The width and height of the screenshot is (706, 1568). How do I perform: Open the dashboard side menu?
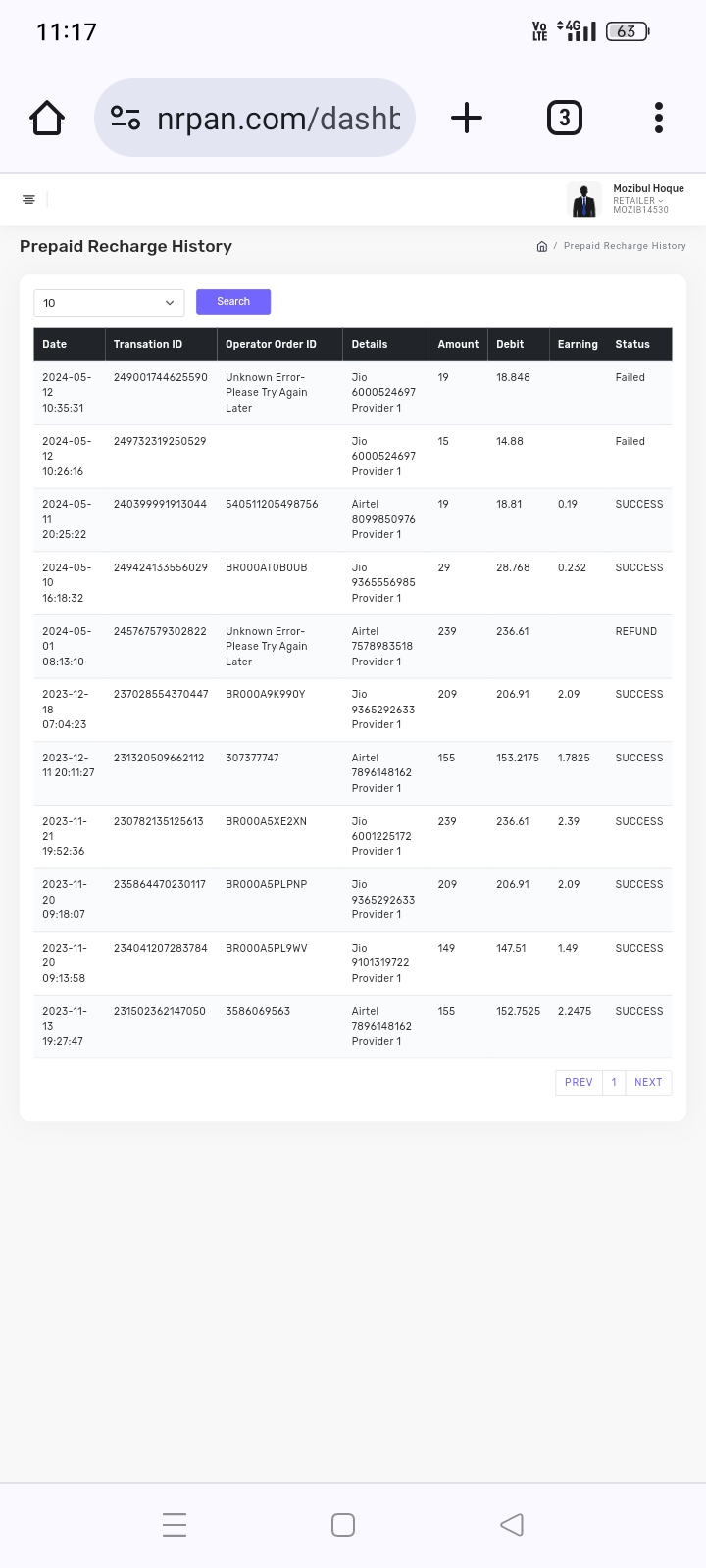click(x=28, y=200)
